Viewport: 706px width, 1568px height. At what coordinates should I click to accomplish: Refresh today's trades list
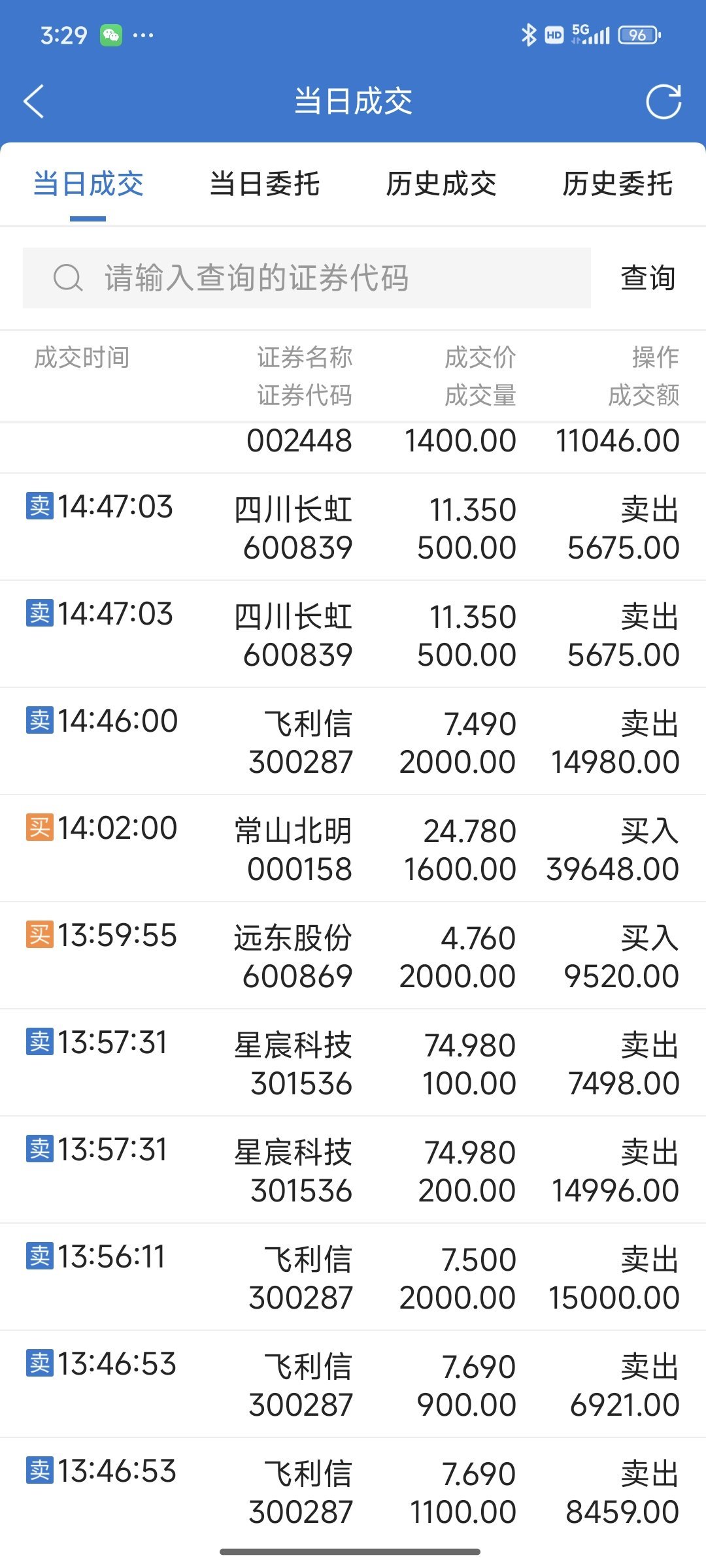664,101
